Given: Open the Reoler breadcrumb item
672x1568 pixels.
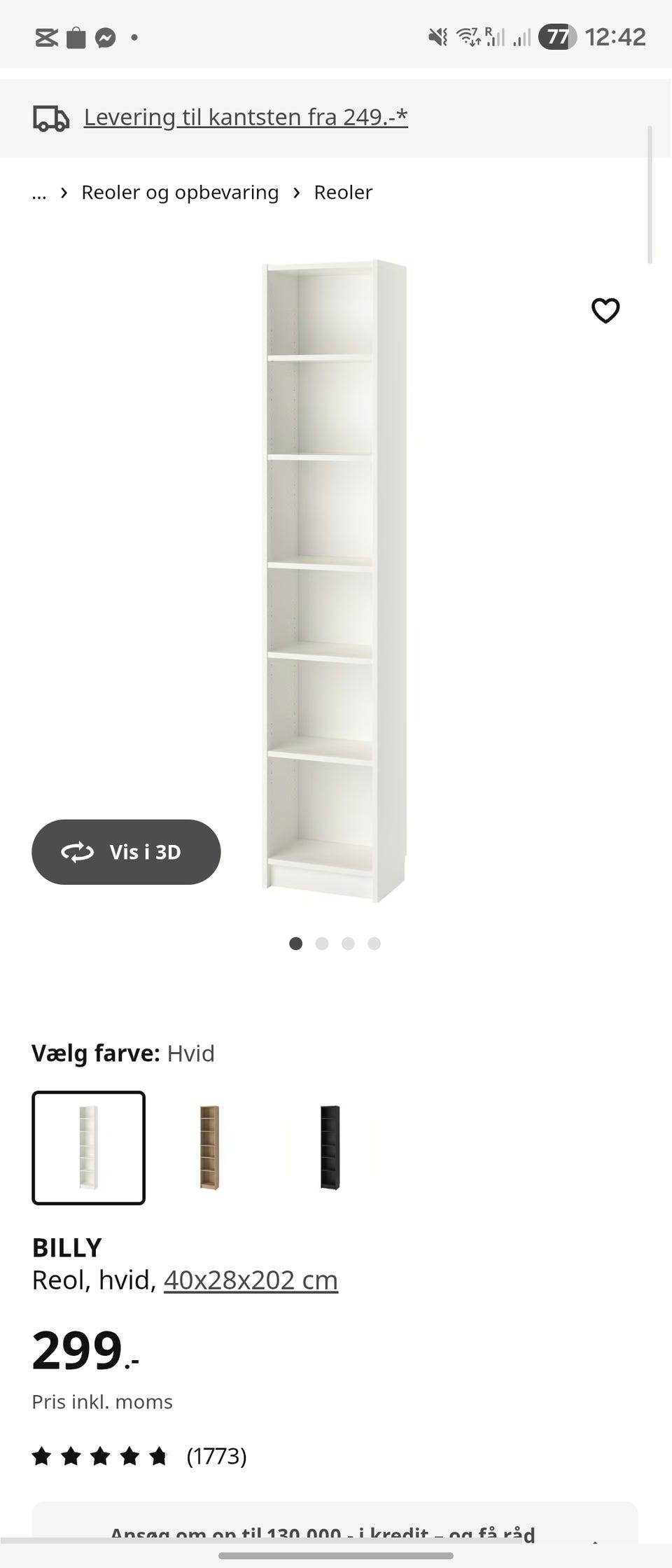Looking at the screenshot, I should pos(343,192).
